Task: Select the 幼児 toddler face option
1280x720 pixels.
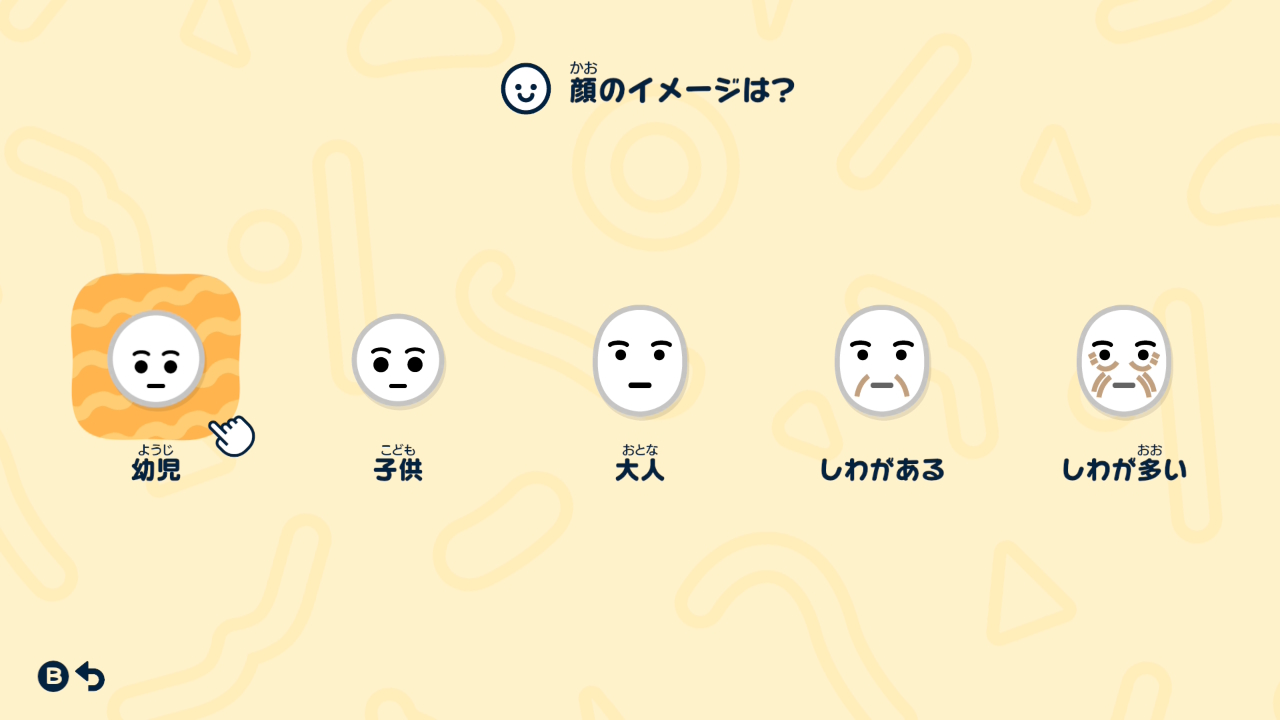Action: pos(156,360)
